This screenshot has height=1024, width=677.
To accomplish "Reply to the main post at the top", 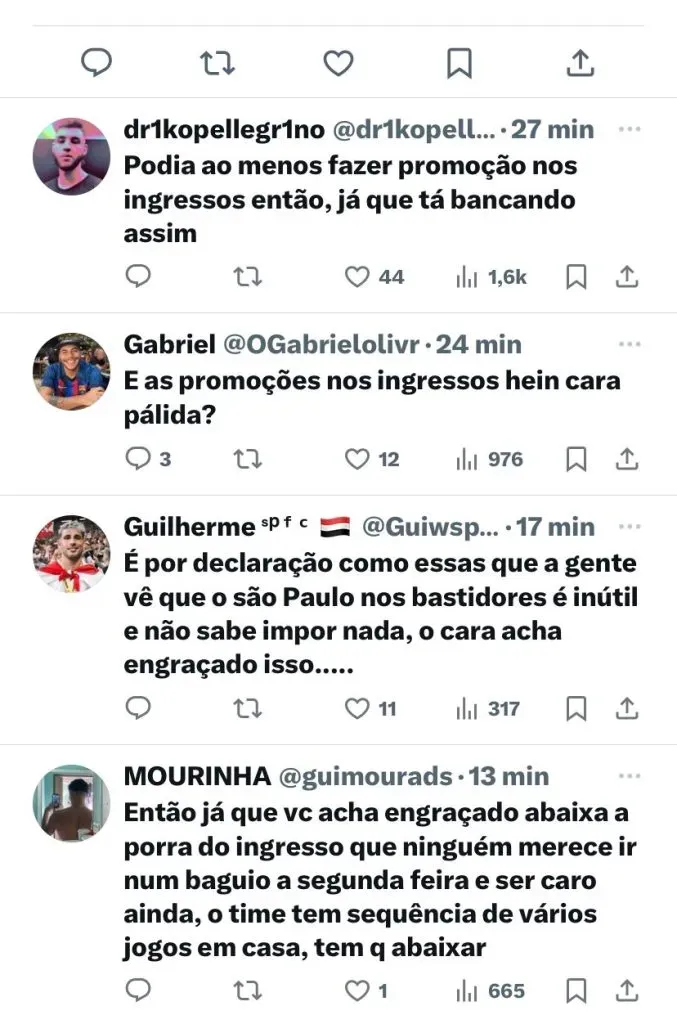I will 96,63.
